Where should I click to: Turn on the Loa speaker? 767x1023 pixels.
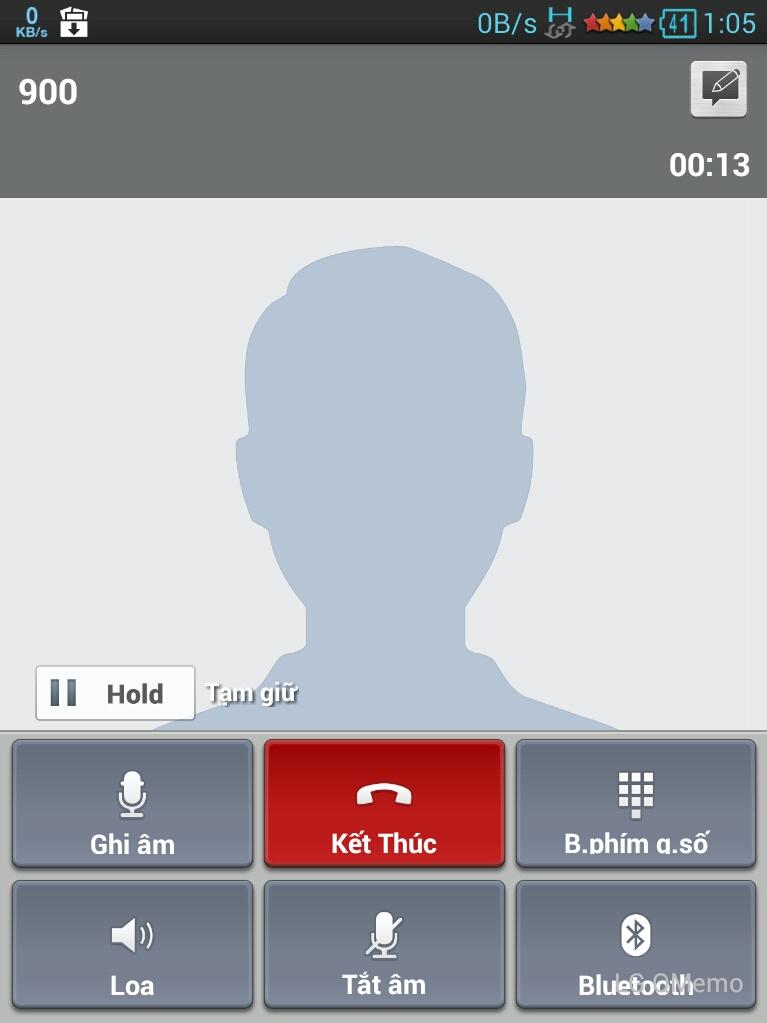click(132, 944)
